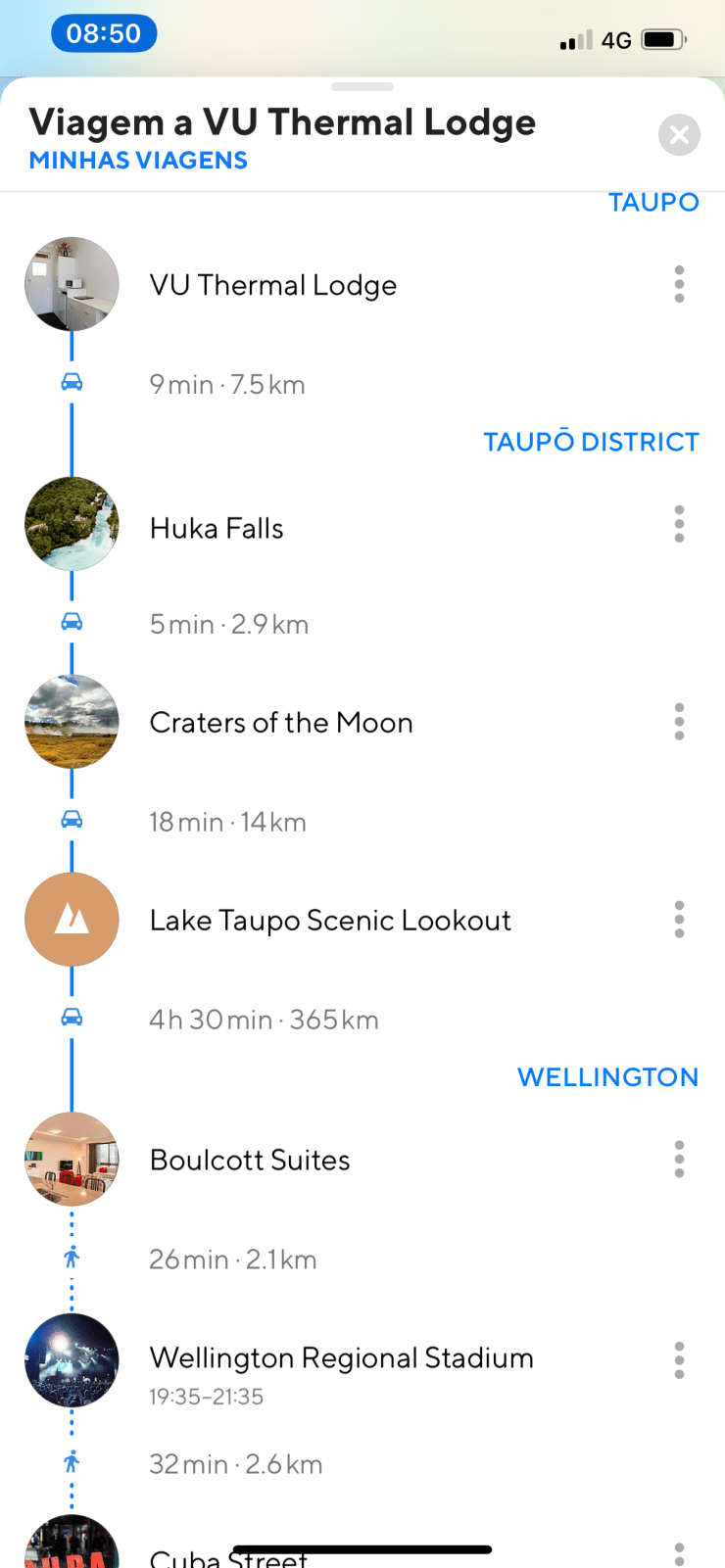Open the Huka Falls overflow menu
This screenshot has width=725, height=1568.
(679, 524)
